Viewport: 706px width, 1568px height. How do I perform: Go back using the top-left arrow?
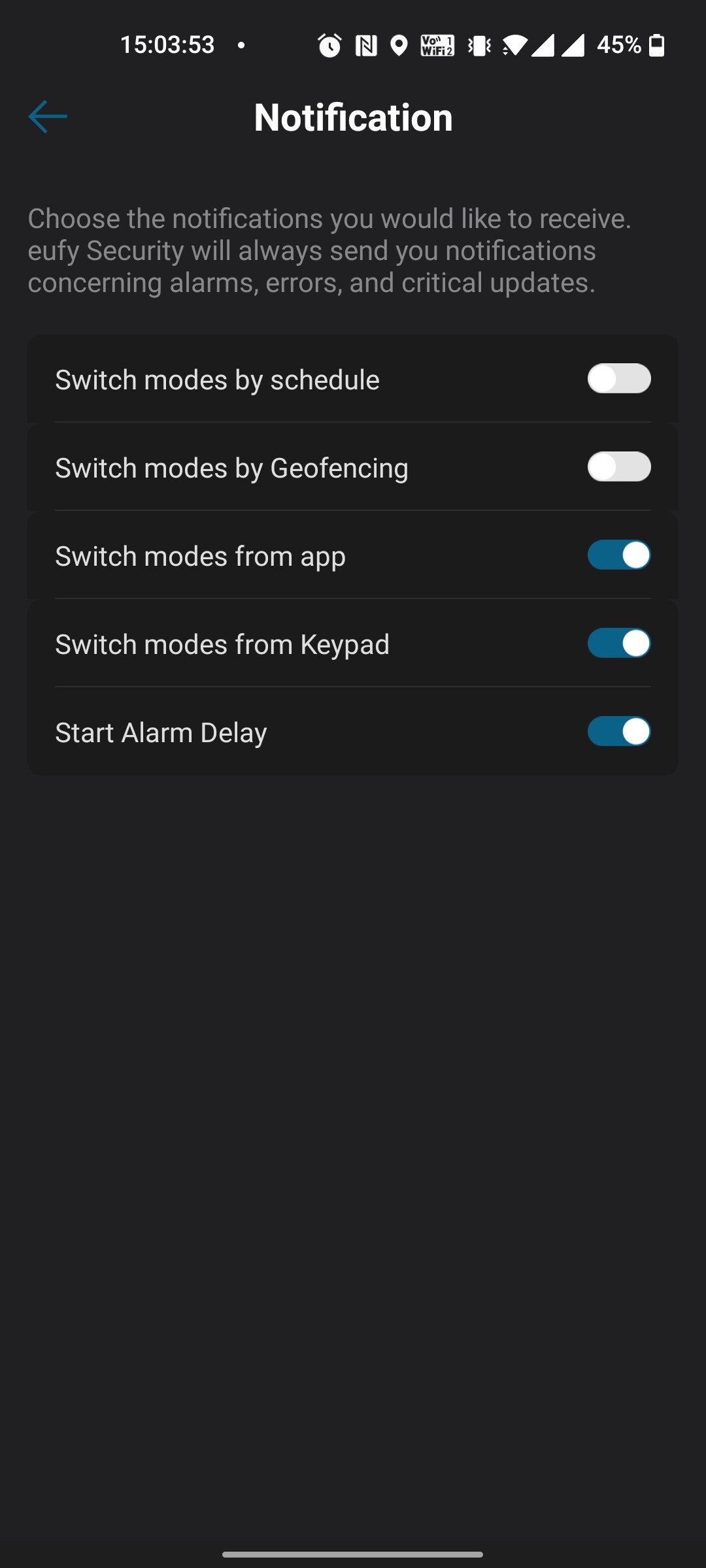click(x=48, y=117)
